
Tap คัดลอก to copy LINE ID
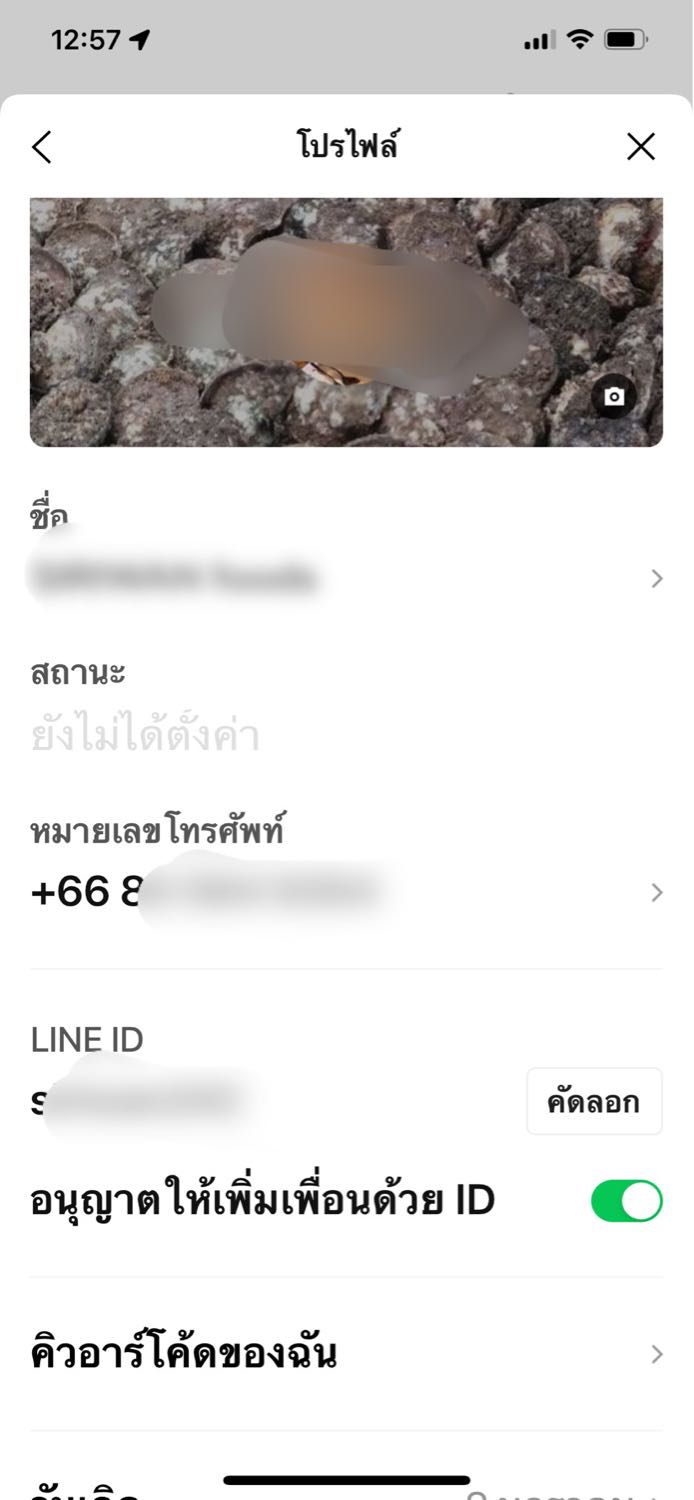pos(594,1102)
